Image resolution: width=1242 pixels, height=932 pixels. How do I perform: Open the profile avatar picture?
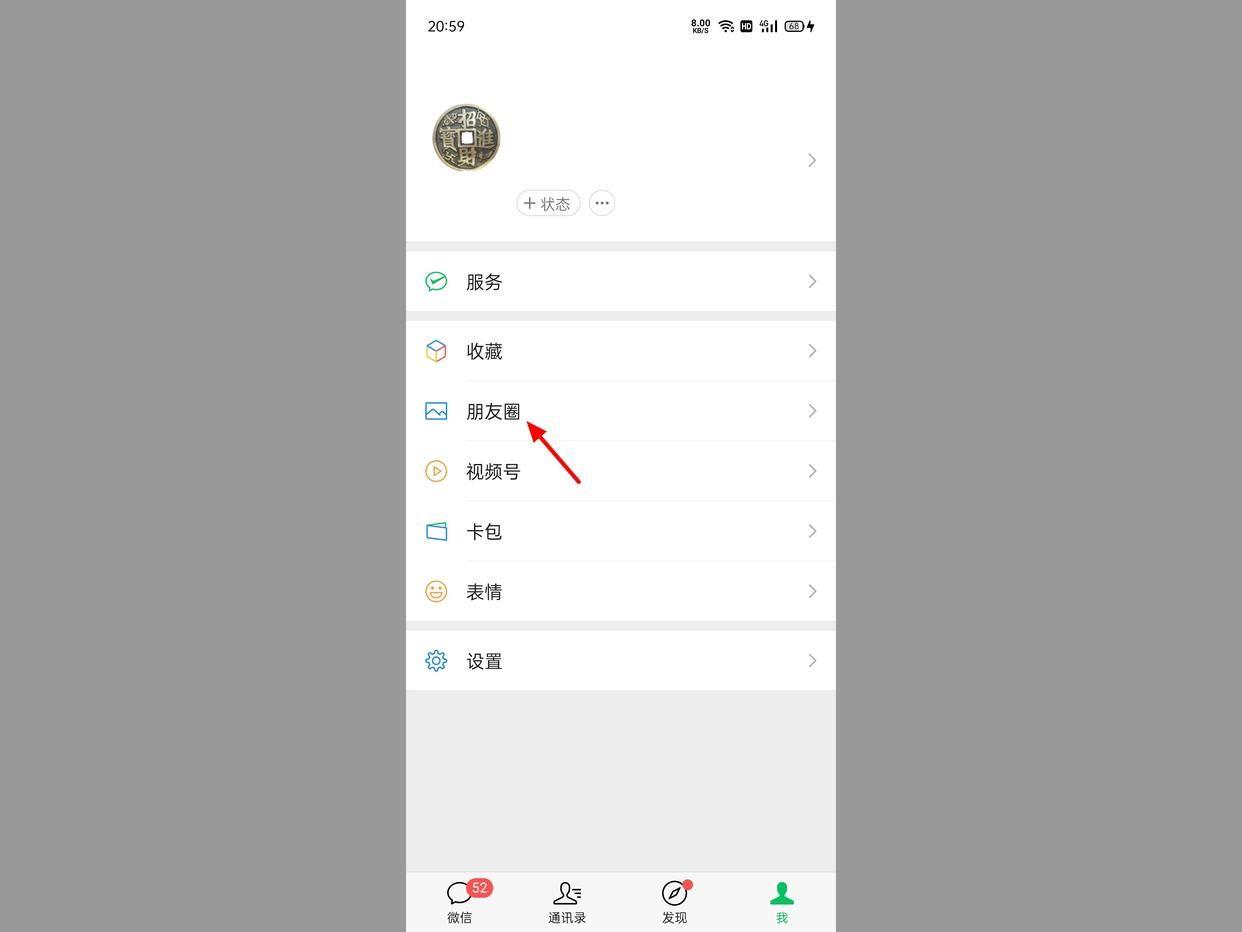click(466, 138)
